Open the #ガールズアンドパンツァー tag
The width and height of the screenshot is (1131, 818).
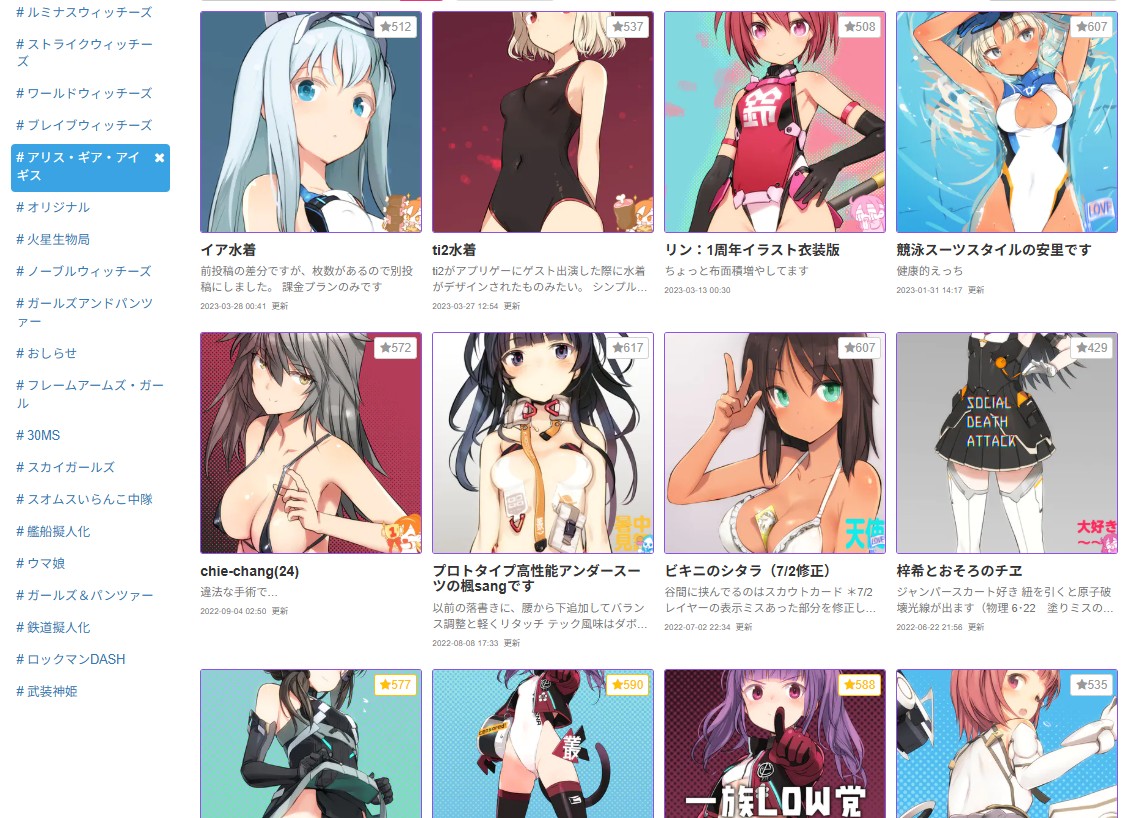click(x=85, y=312)
